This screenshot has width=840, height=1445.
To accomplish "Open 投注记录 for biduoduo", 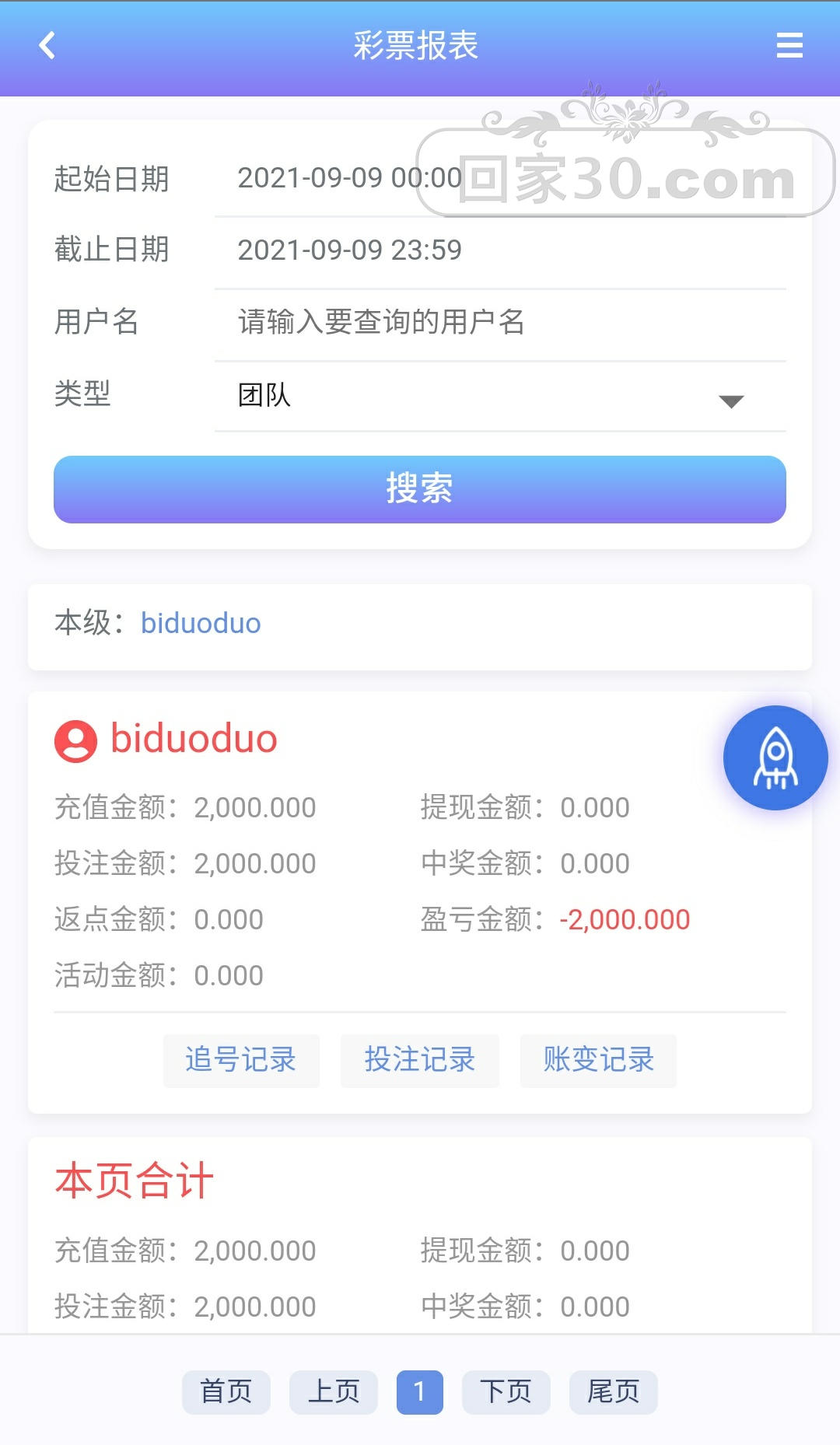I will (419, 1060).
